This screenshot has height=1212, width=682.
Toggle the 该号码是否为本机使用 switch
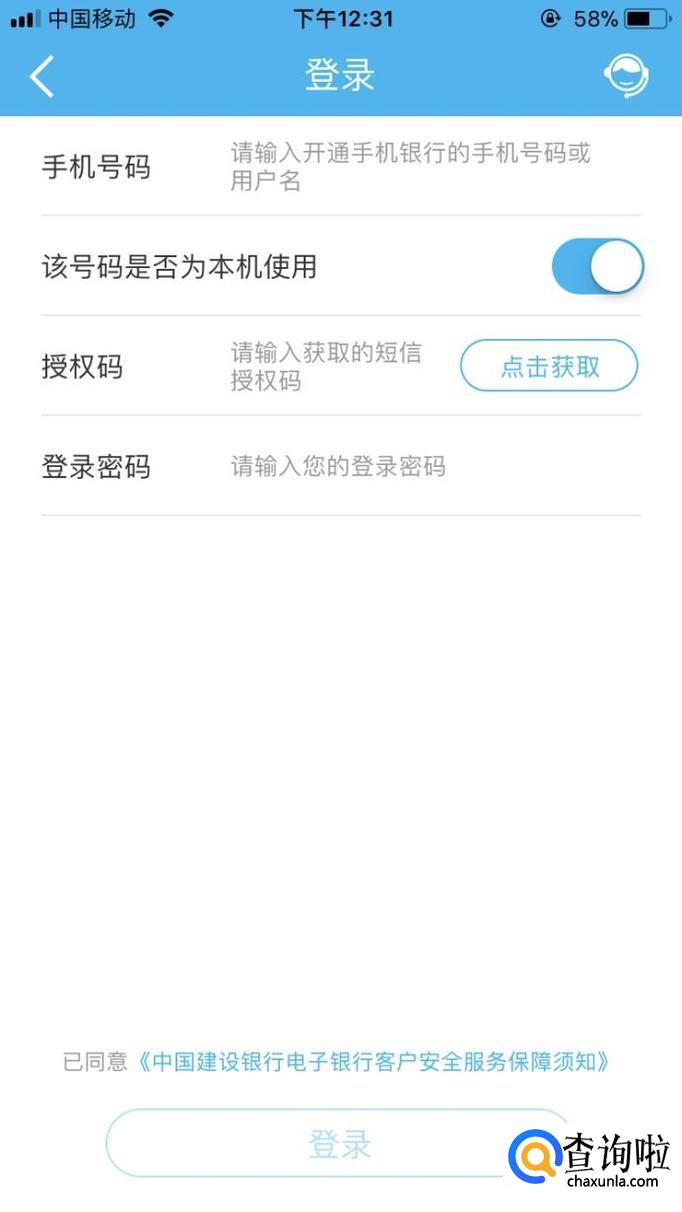click(x=597, y=266)
